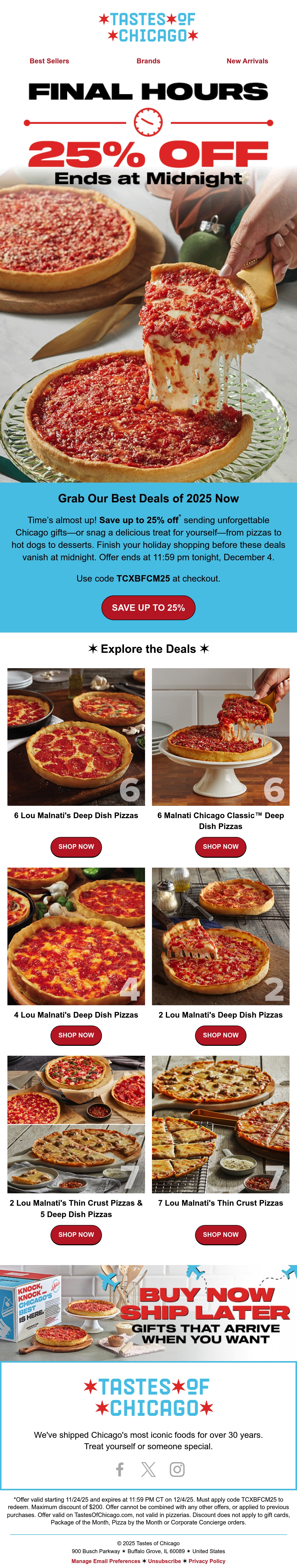The image size is (297, 1568).
Task: Shop now for 4 Lou Malnati's Deep Dish Pizzas
Action: coord(76,1035)
